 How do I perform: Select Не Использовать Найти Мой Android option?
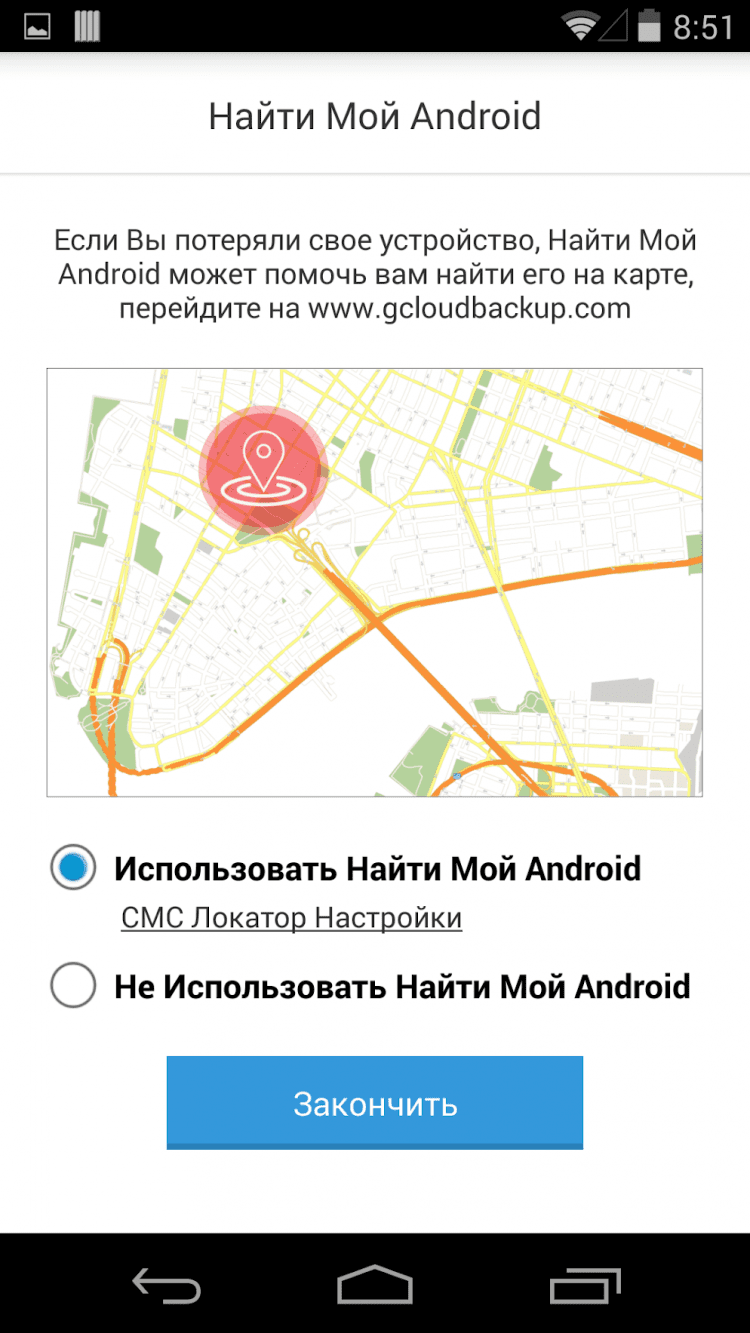coord(74,986)
